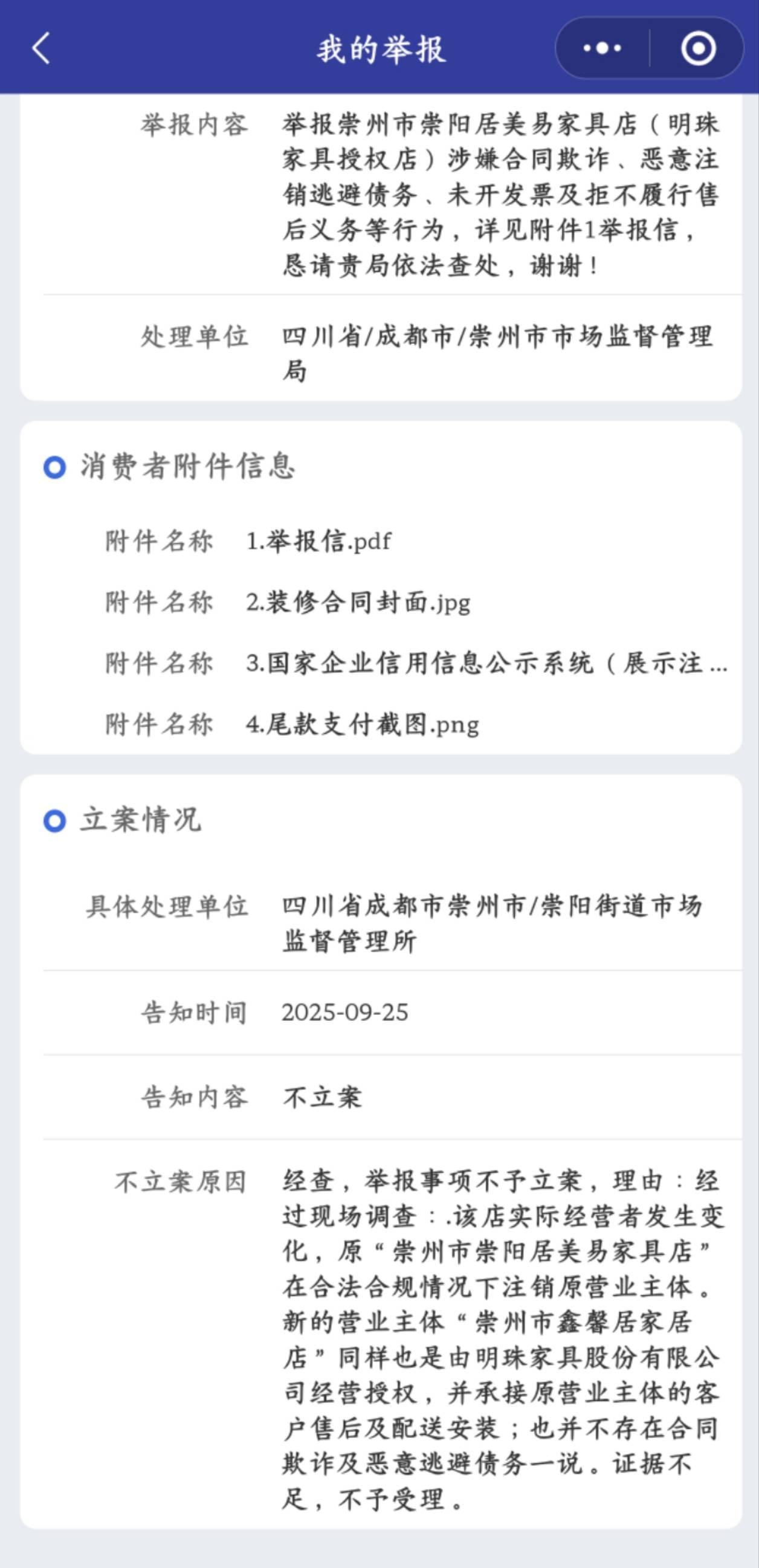The width and height of the screenshot is (759, 1568).
Task: Open the mini program more-options menu
Action: (x=602, y=48)
